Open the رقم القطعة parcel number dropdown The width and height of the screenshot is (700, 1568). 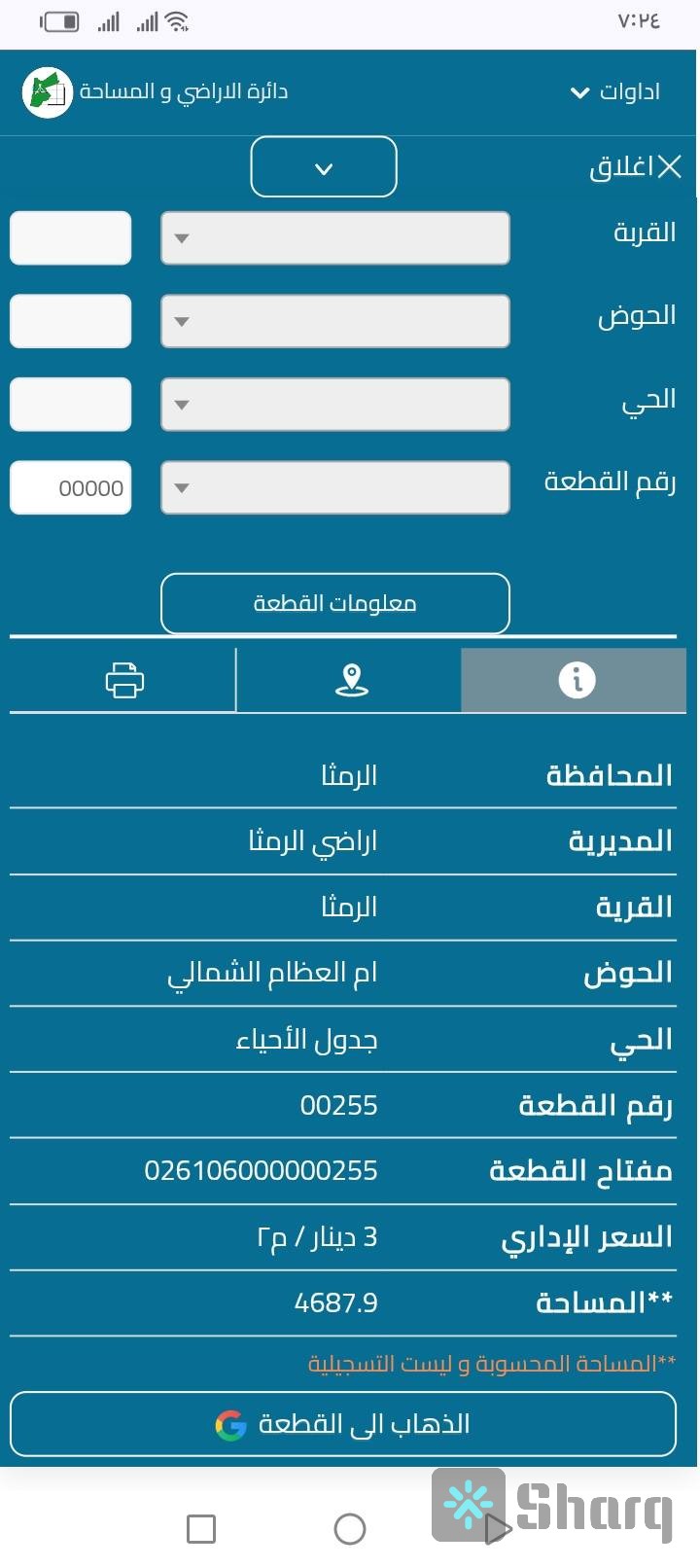click(334, 487)
